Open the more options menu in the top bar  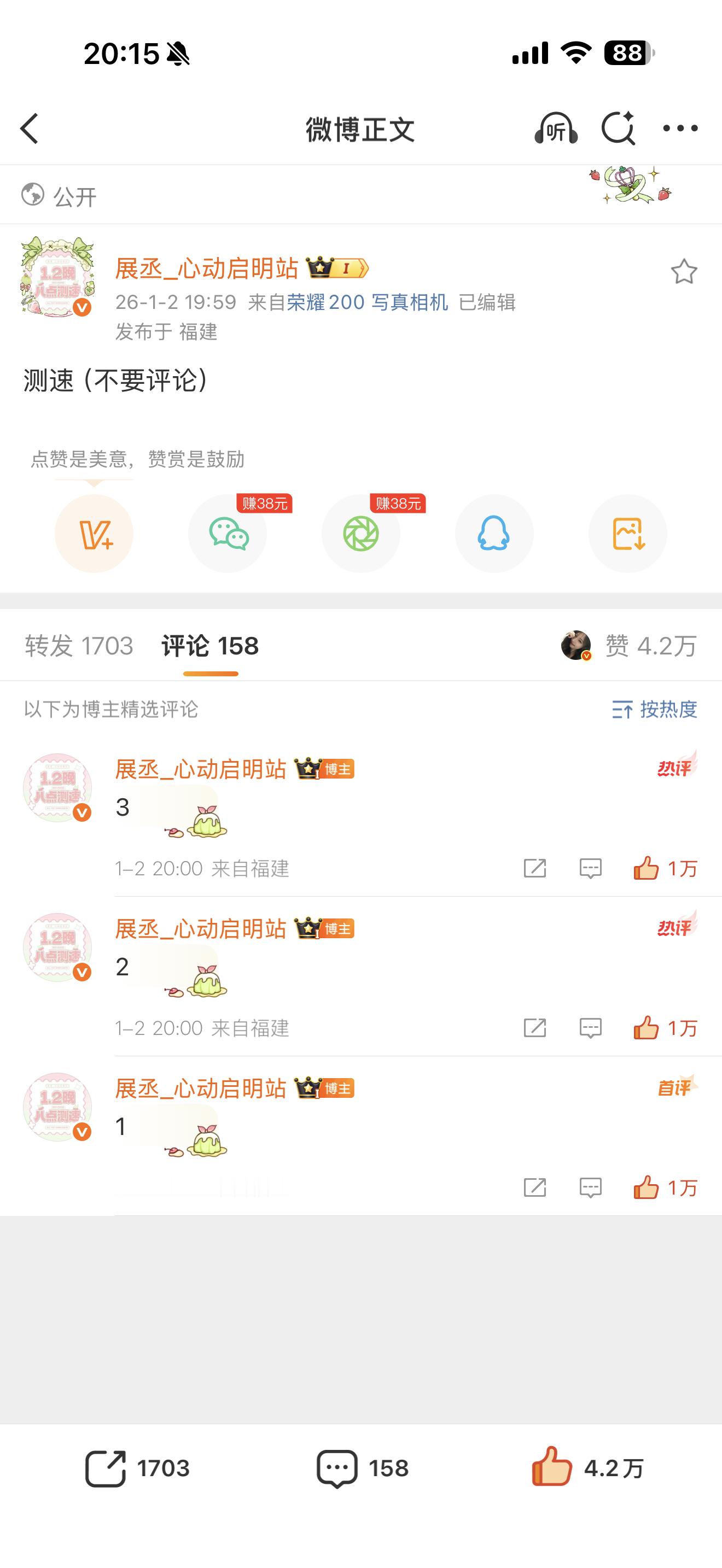click(x=681, y=128)
